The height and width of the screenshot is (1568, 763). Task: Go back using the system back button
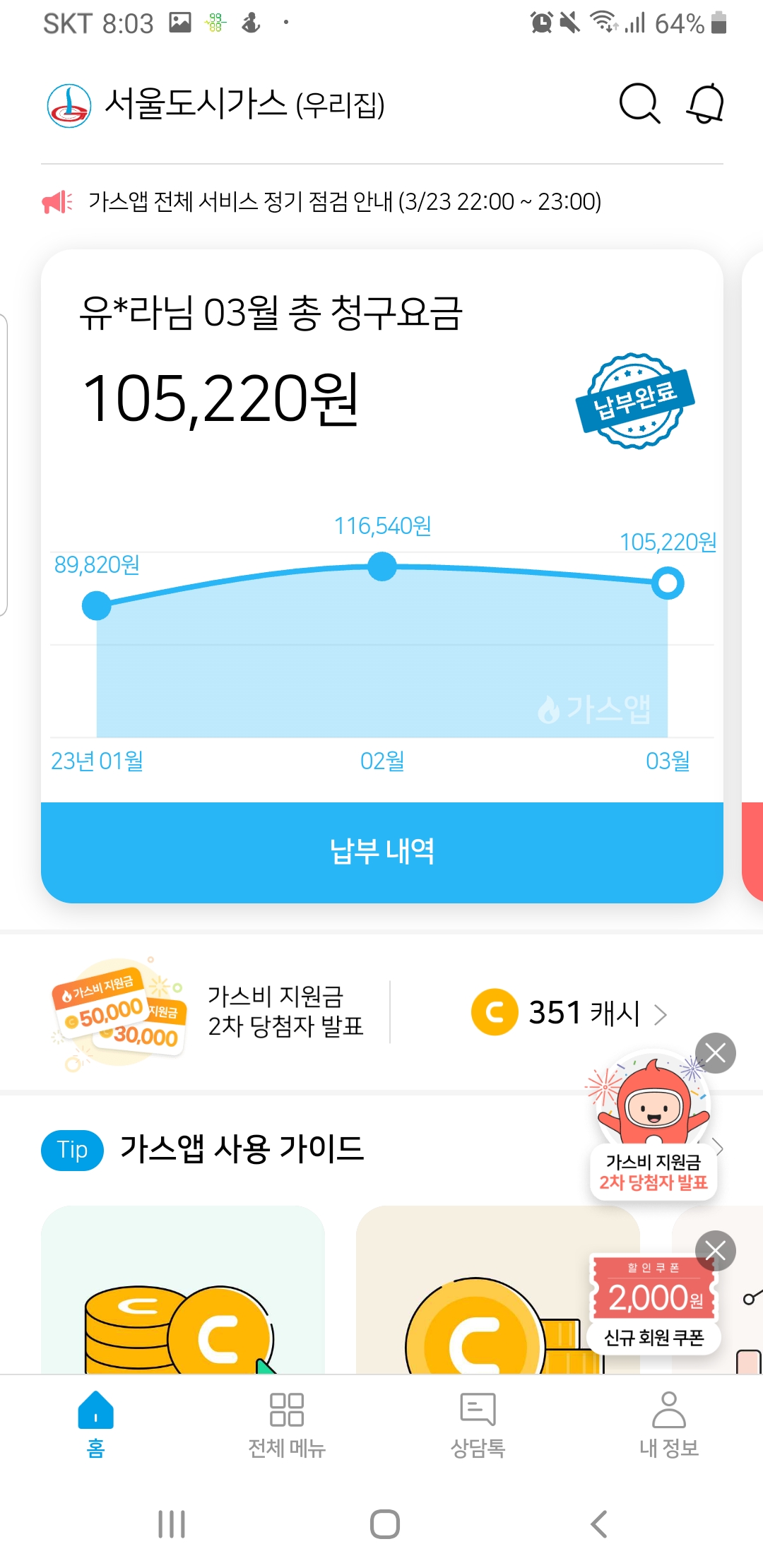[x=598, y=1524]
